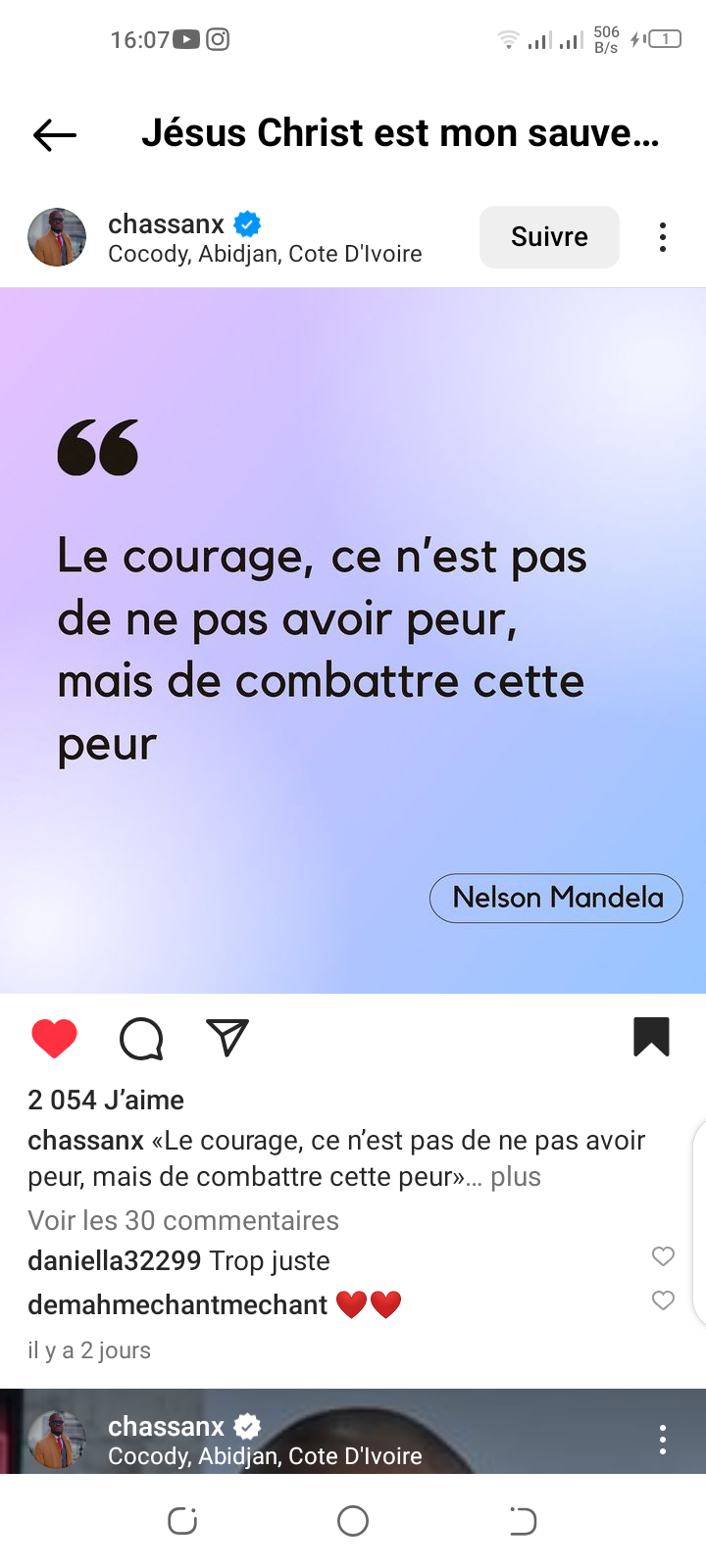View all 30 commentaires

coord(183,1220)
